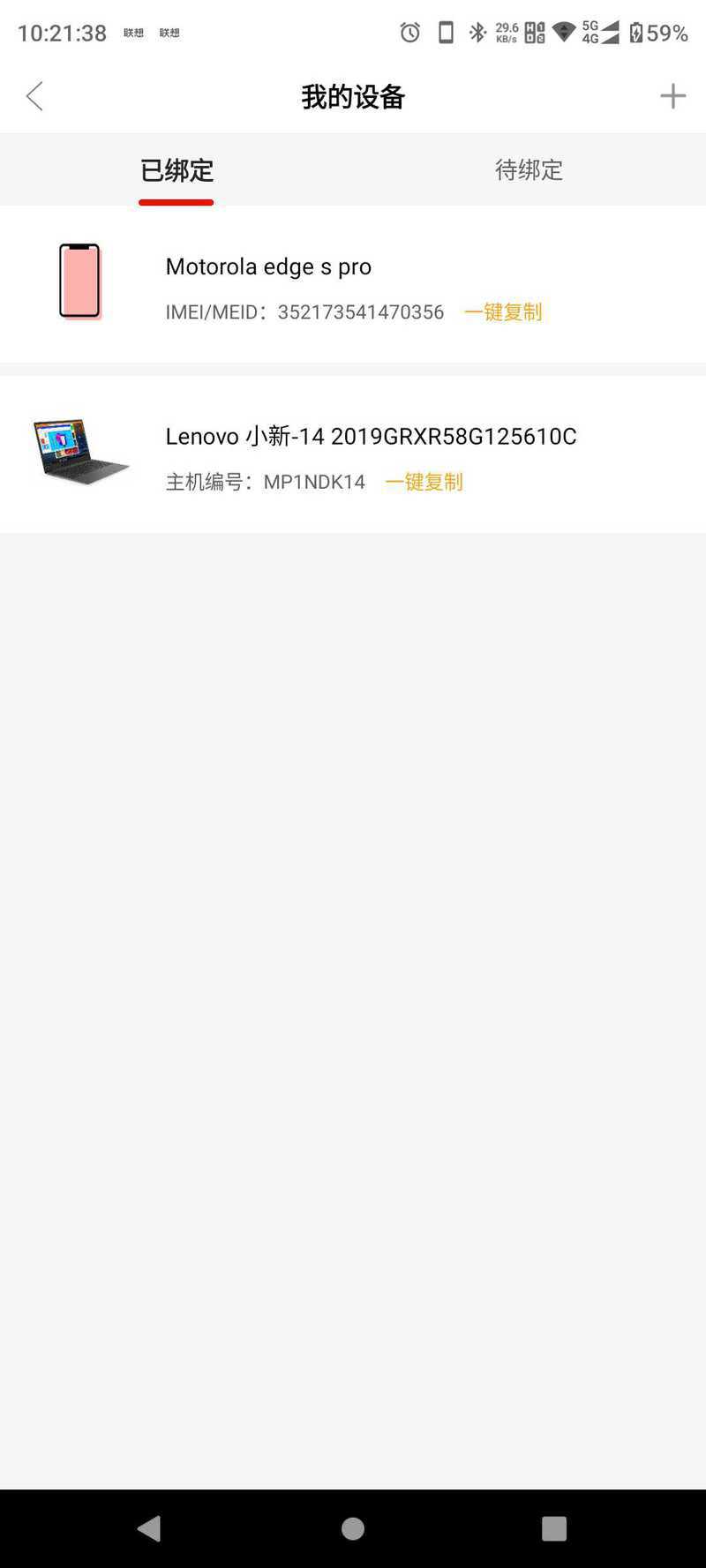Switch to the 待绑定 tab
The height and width of the screenshot is (1568, 706).
529,169
